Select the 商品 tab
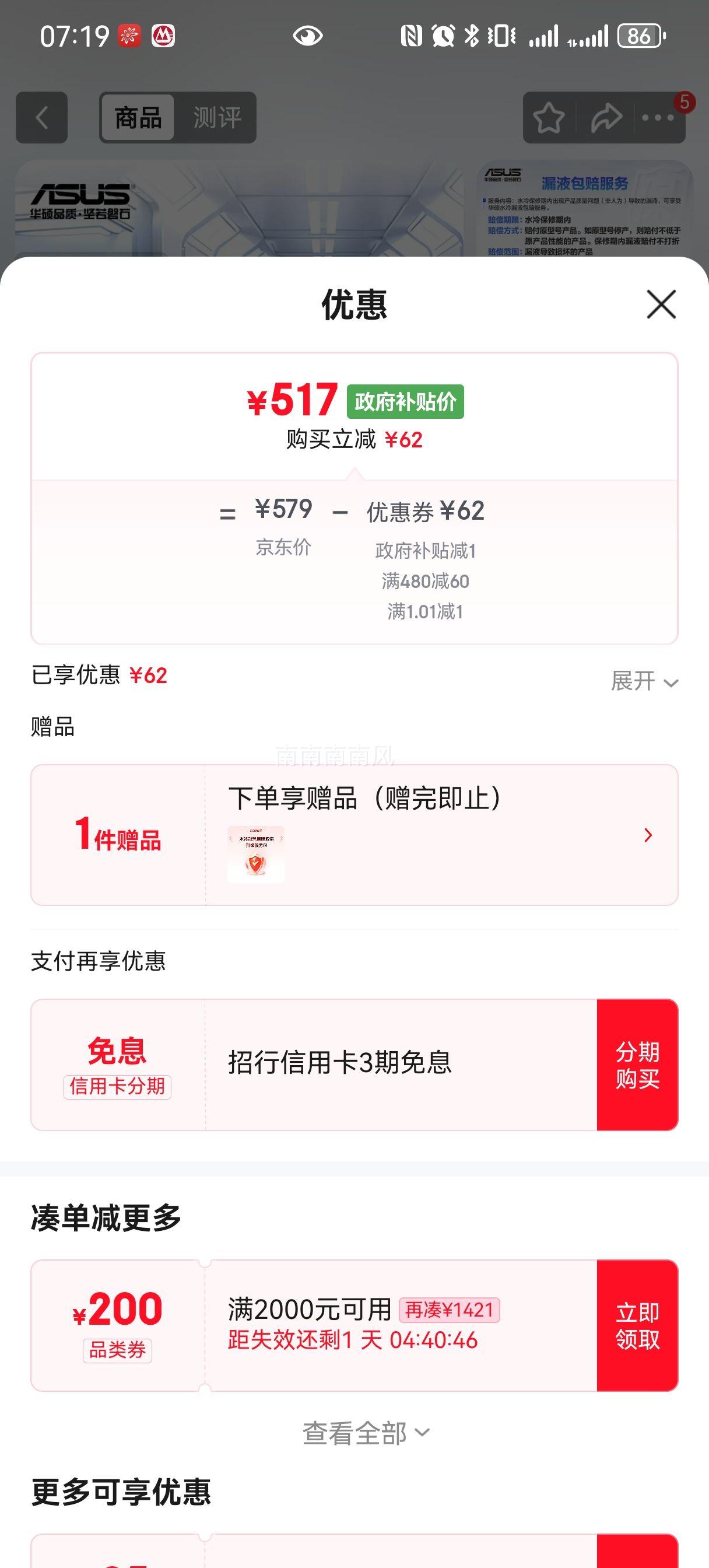709x1568 pixels. tap(137, 117)
